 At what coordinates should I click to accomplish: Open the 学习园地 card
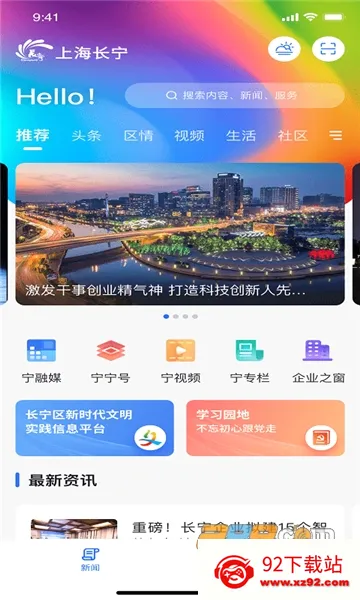coord(266,428)
